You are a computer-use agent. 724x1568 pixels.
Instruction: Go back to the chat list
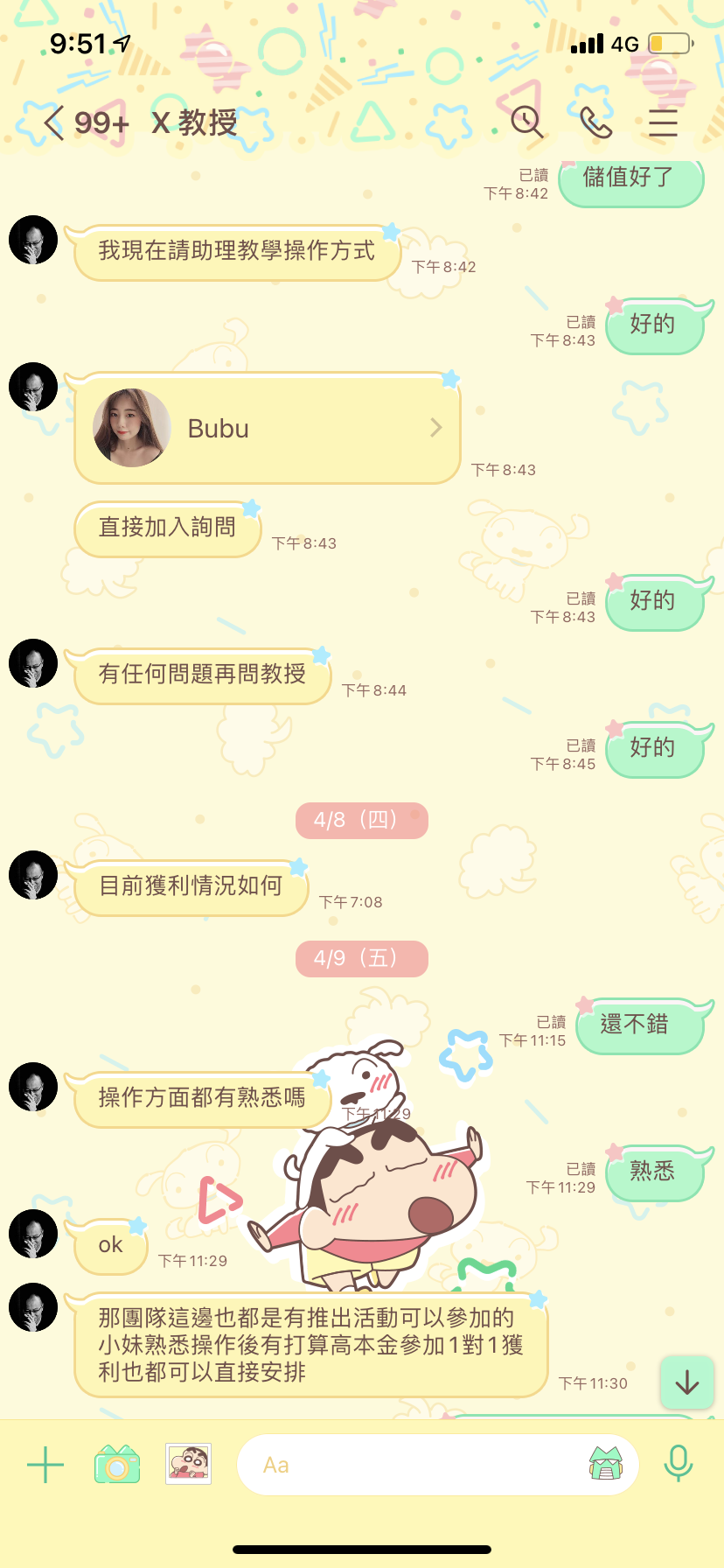(54, 122)
